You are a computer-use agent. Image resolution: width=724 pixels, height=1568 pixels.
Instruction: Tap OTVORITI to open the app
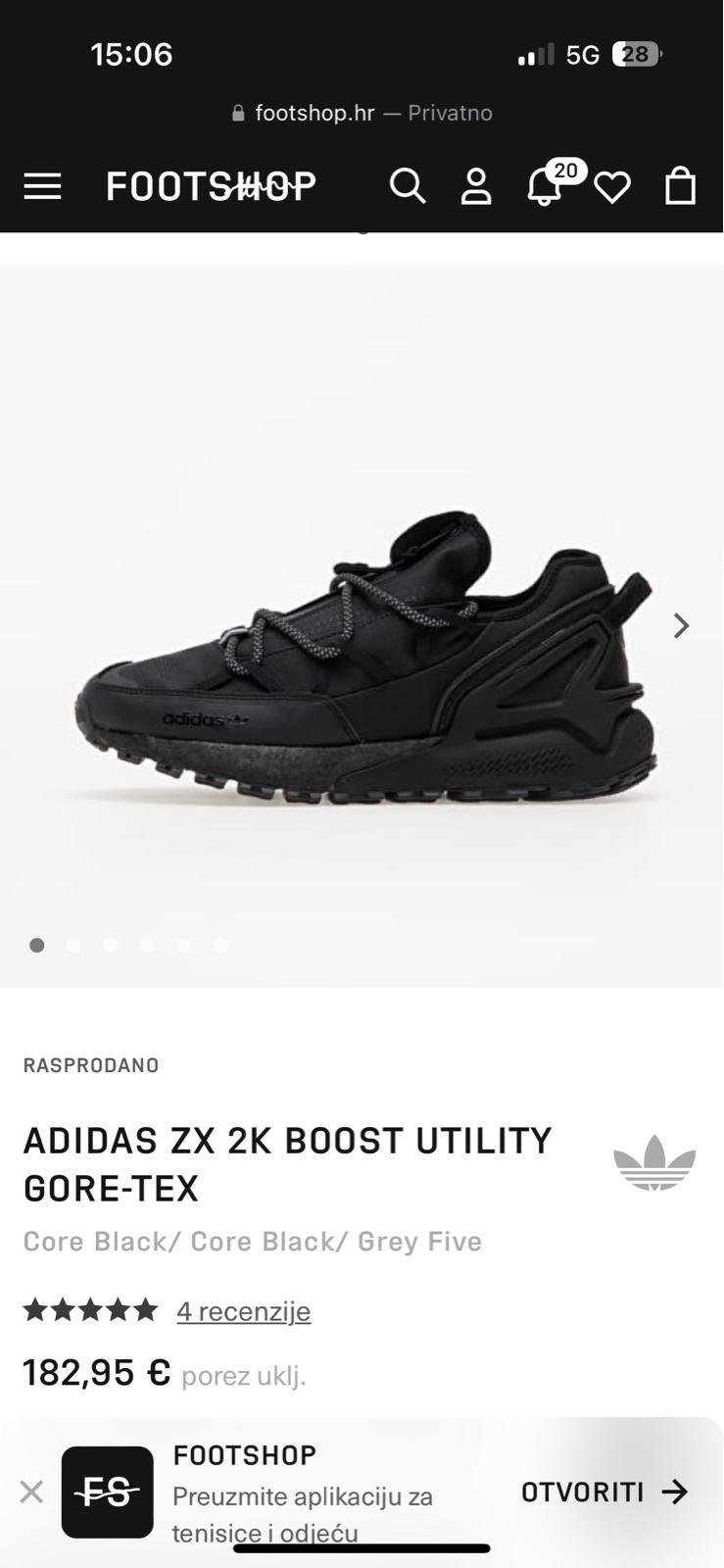click(603, 1493)
